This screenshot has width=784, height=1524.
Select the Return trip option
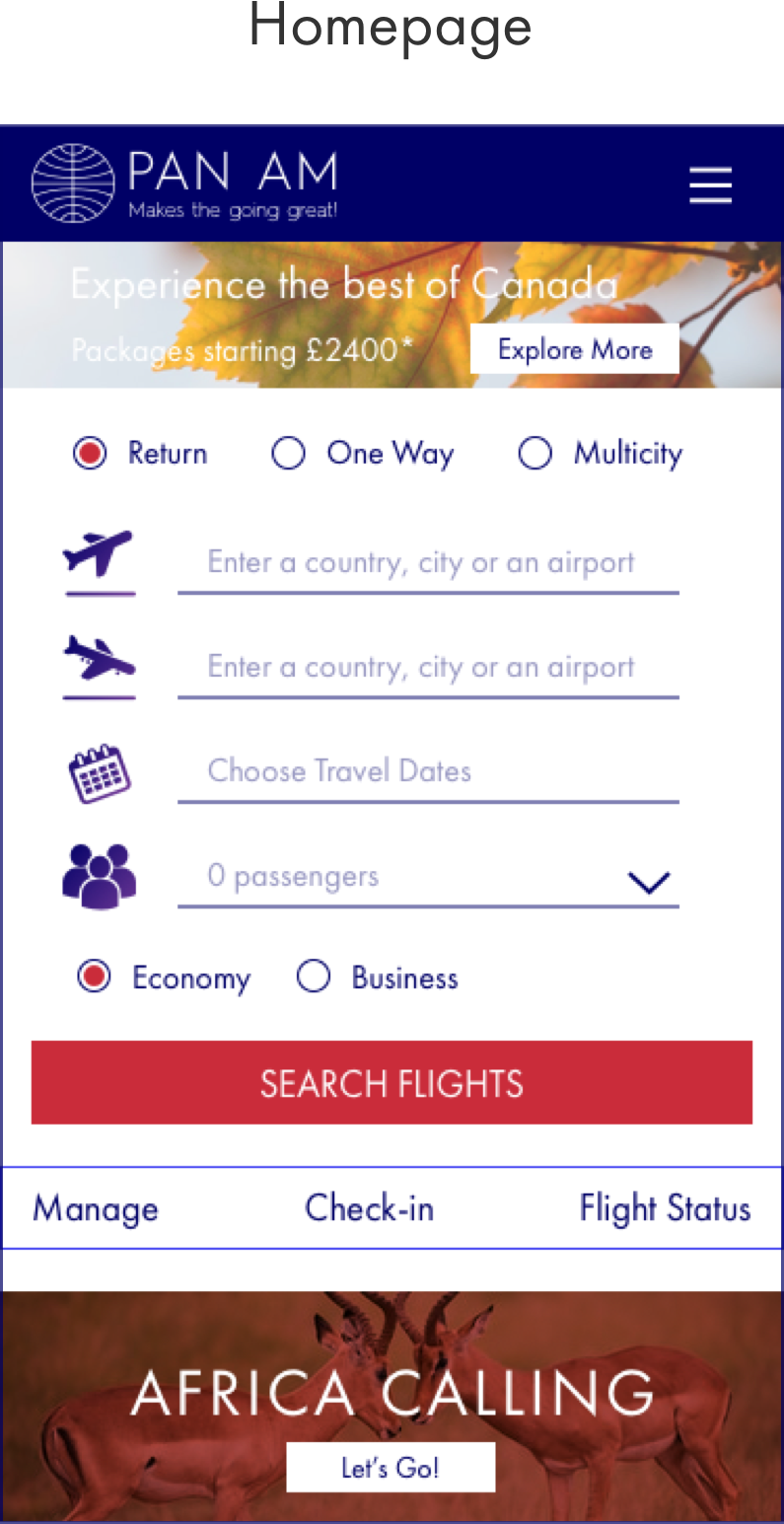pyautogui.click(x=90, y=454)
